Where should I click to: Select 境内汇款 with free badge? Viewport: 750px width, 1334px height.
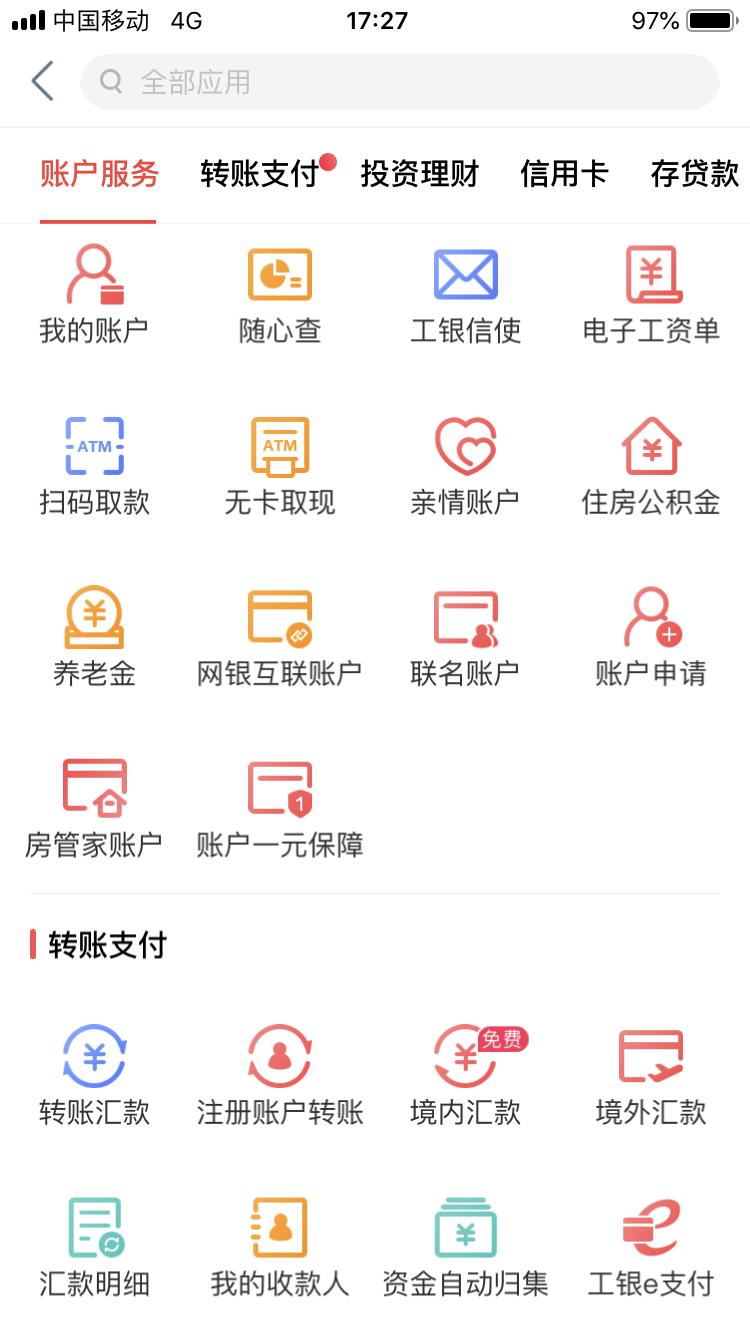[x=465, y=1075]
